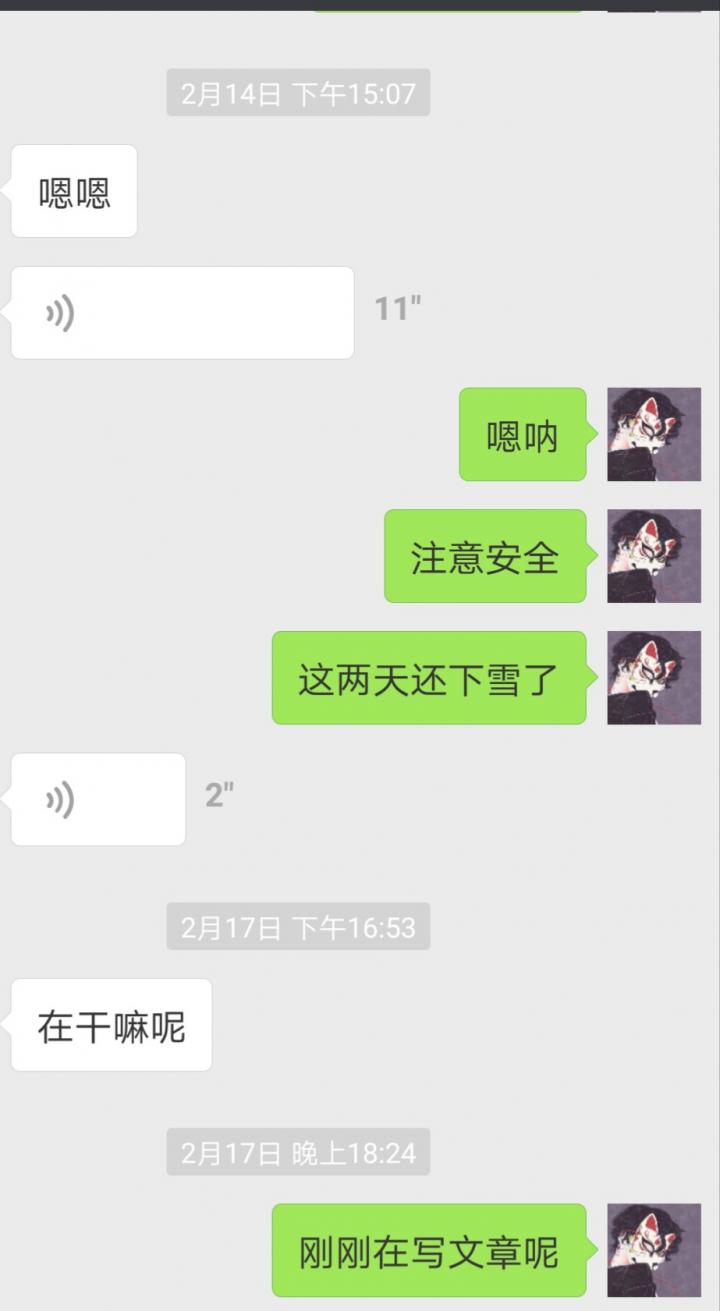Open the avatar next to the 嗯呐 message
The width and height of the screenshot is (720, 1311).
(x=653, y=435)
